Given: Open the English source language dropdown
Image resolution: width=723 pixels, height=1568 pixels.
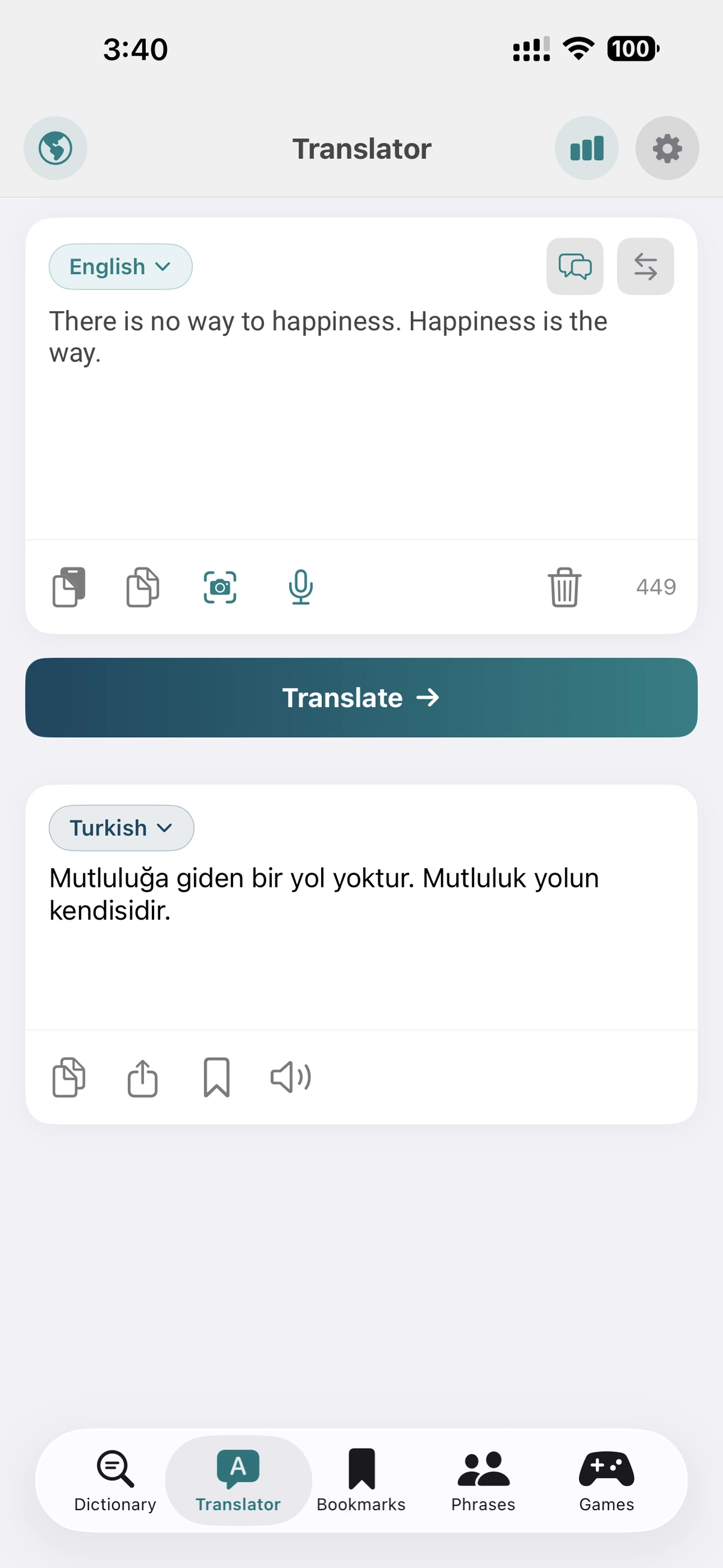Looking at the screenshot, I should pos(120,266).
